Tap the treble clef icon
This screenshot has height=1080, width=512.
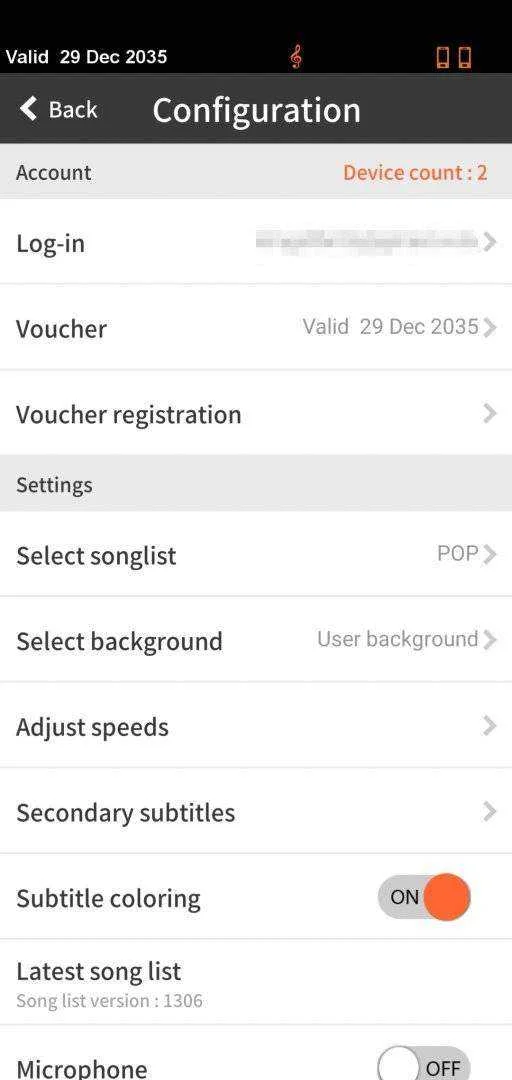[x=296, y=57]
